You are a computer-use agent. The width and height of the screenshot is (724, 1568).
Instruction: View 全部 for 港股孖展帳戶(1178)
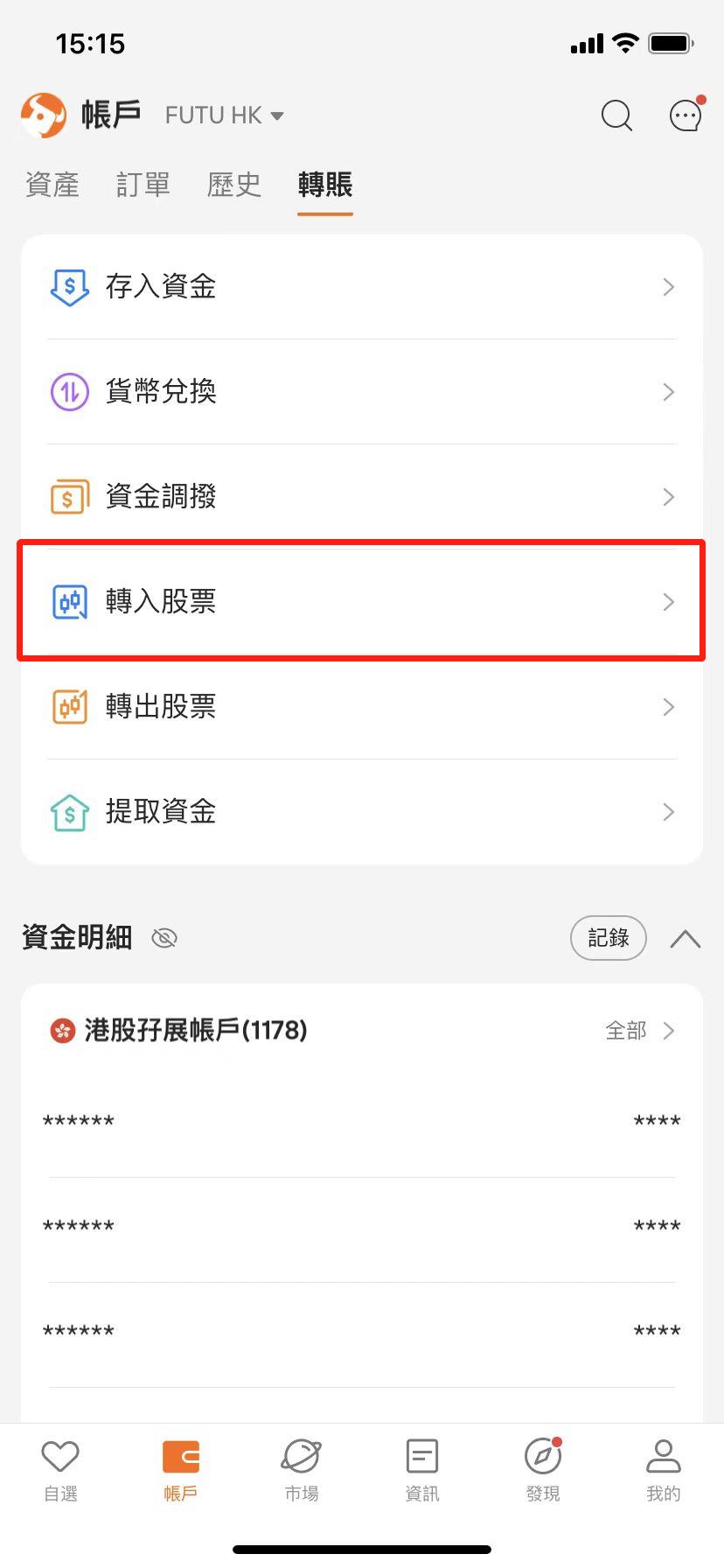pyautogui.click(x=641, y=1031)
